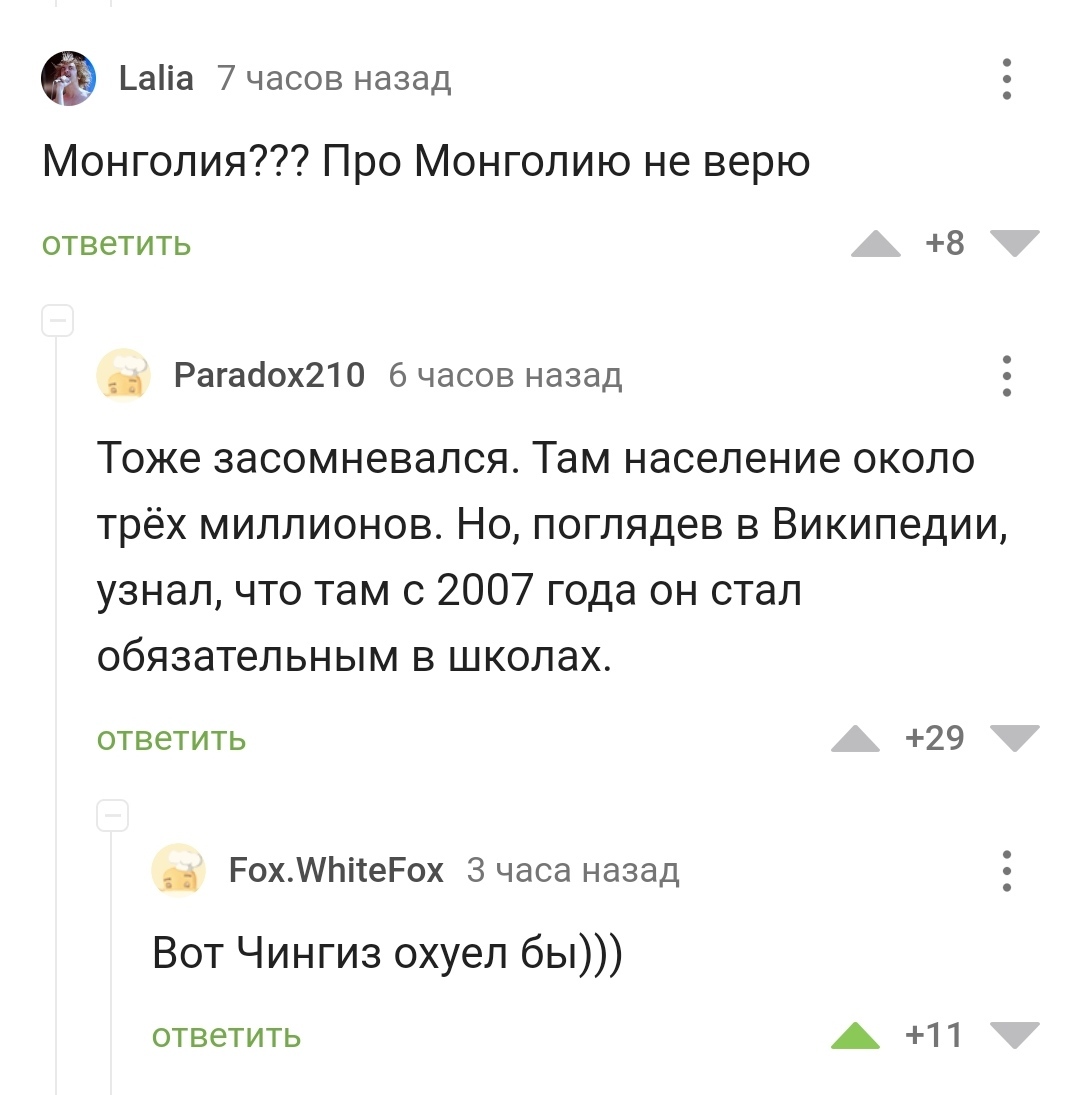The image size is (1080, 1095).
Task: Open Lalia's comment overflow menu
Action: [x=1007, y=79]
